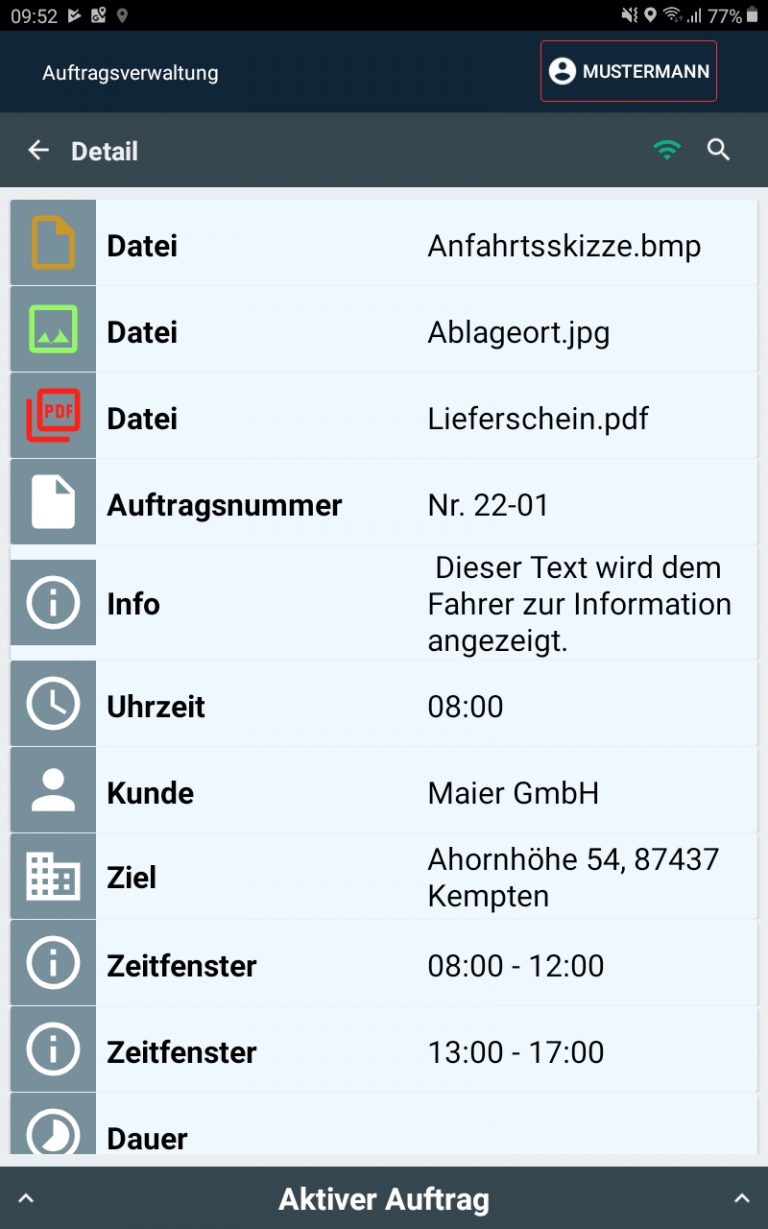This screenshot has height=1229, width=768.
Task: Go back from the Detail screen
Action: click(38, 151)
